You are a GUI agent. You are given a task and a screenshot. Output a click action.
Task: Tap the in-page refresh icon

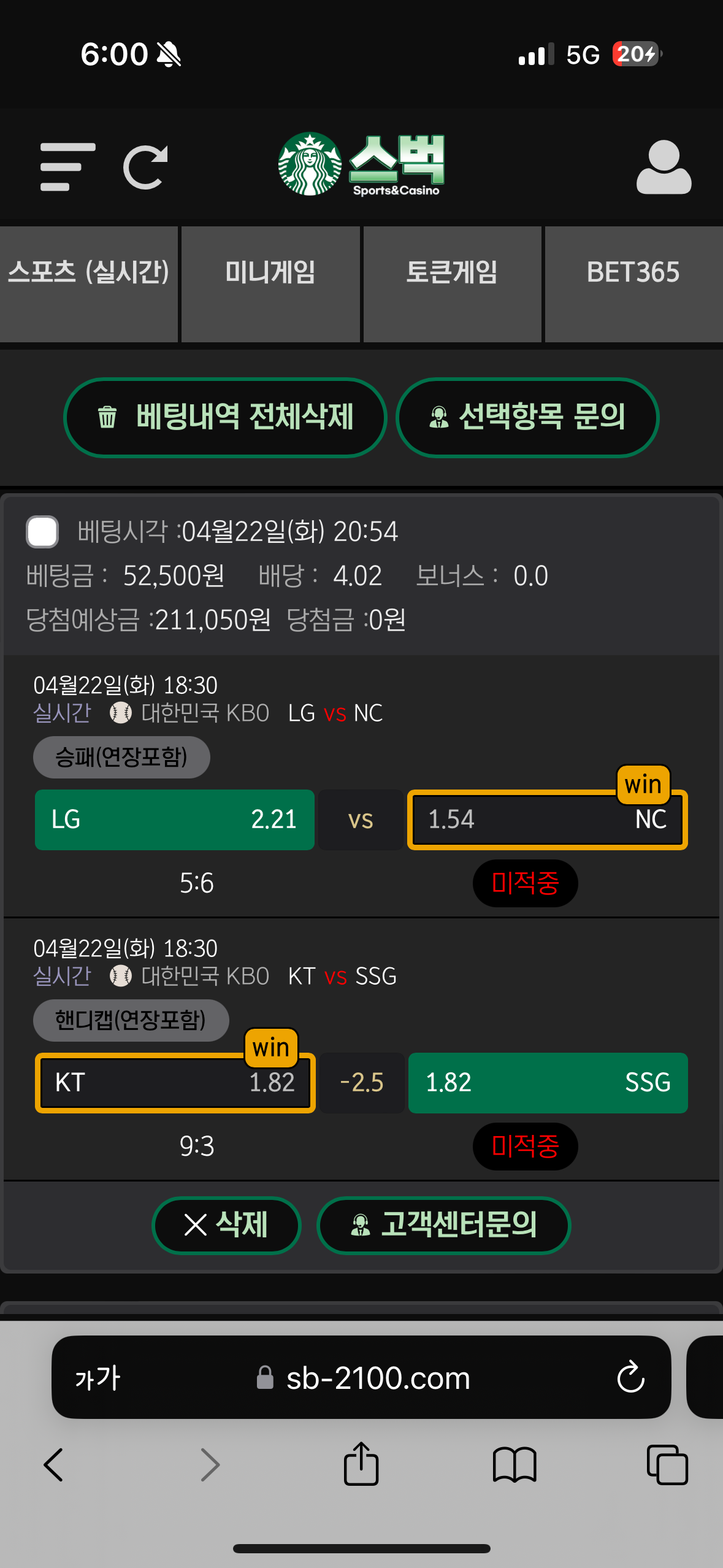145,167
